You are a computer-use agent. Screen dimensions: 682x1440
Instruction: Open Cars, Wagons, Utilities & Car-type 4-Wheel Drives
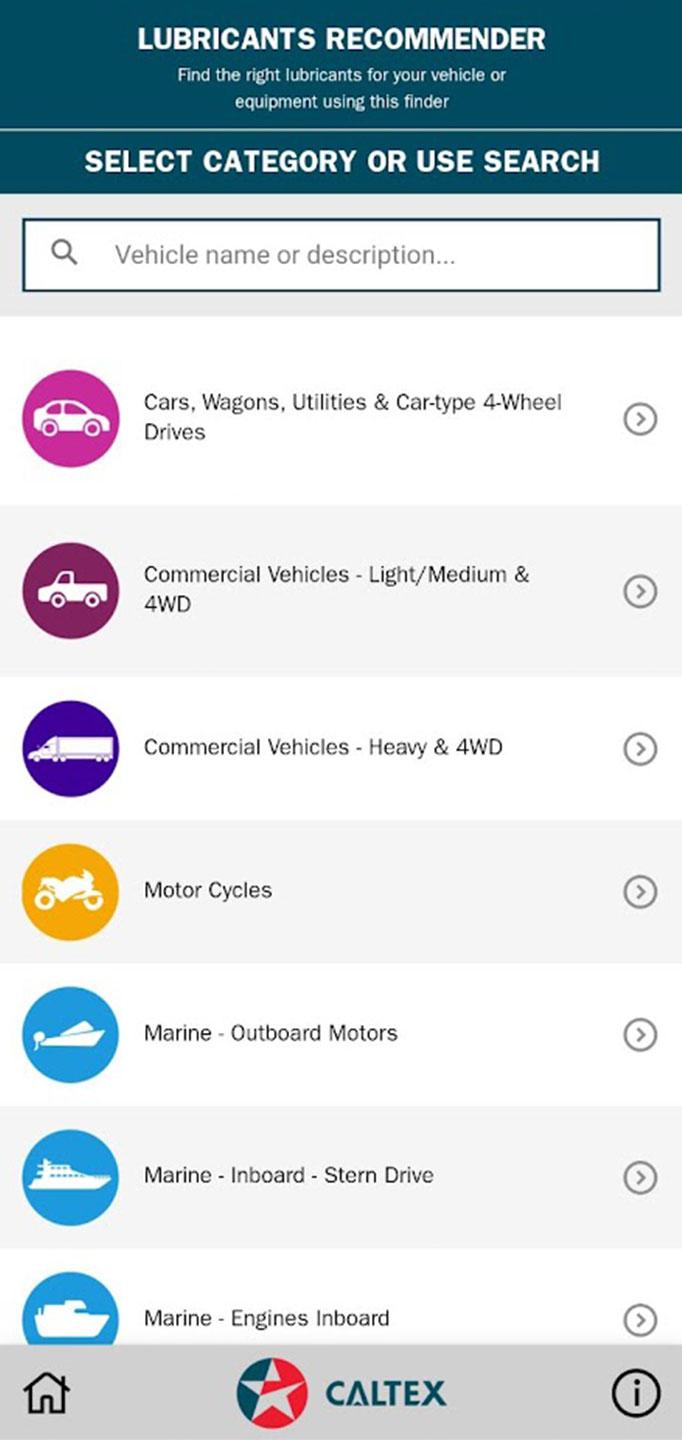click(341, 418)
